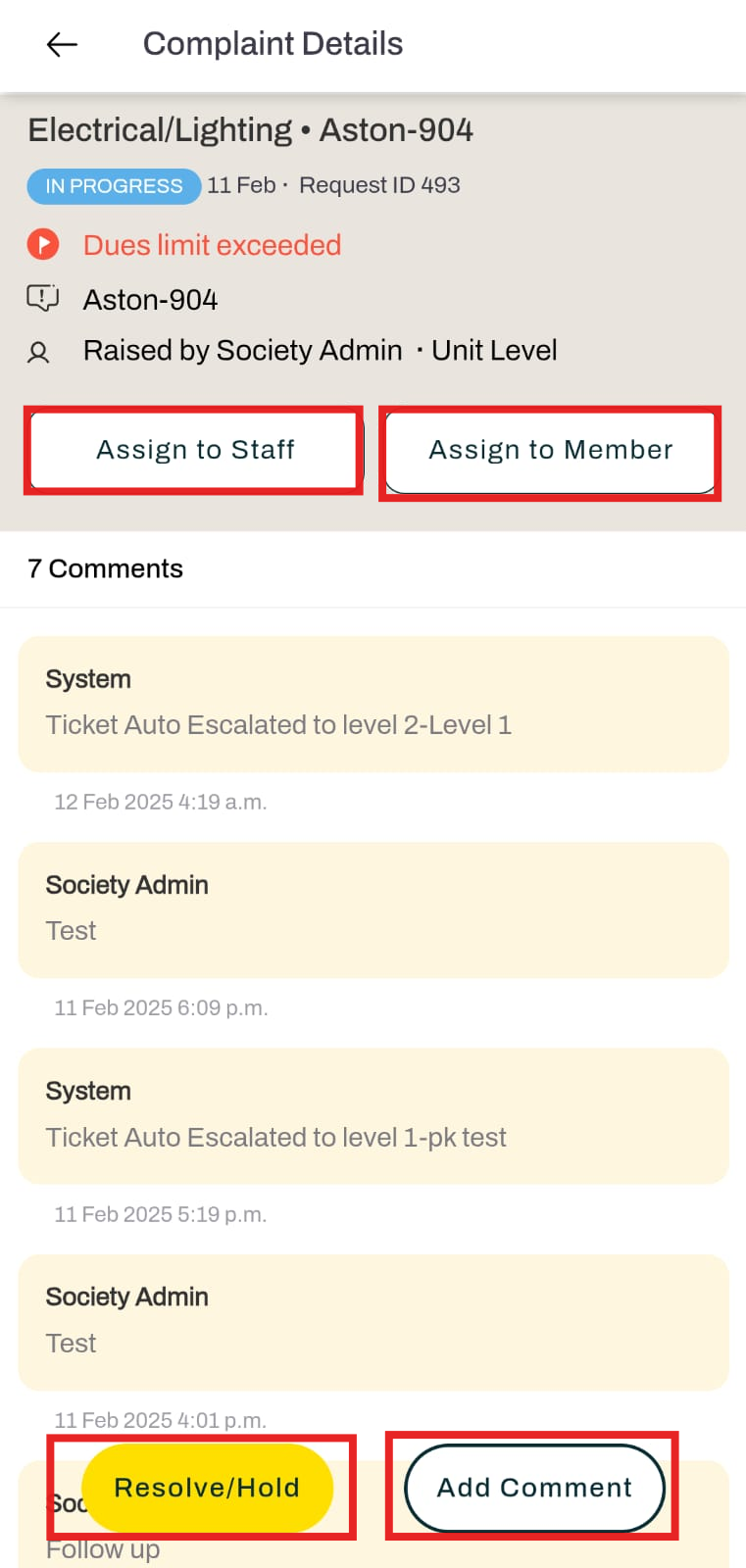Viewport: 746px width, 1568px height.
Task: Tap Assign to Staff
Action: click(x=195, y=450)
